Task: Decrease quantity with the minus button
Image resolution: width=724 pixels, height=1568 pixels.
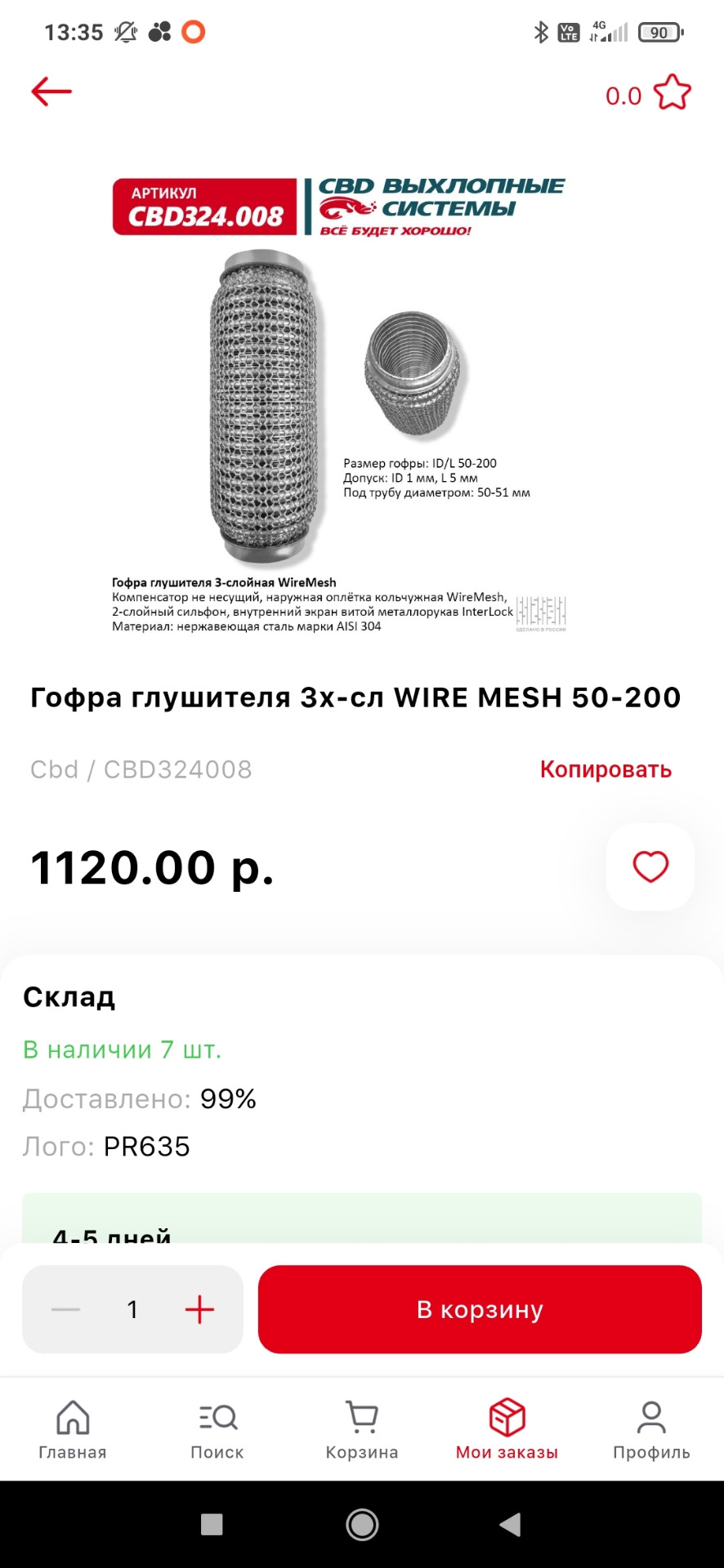Action: tap(66, 1310)
